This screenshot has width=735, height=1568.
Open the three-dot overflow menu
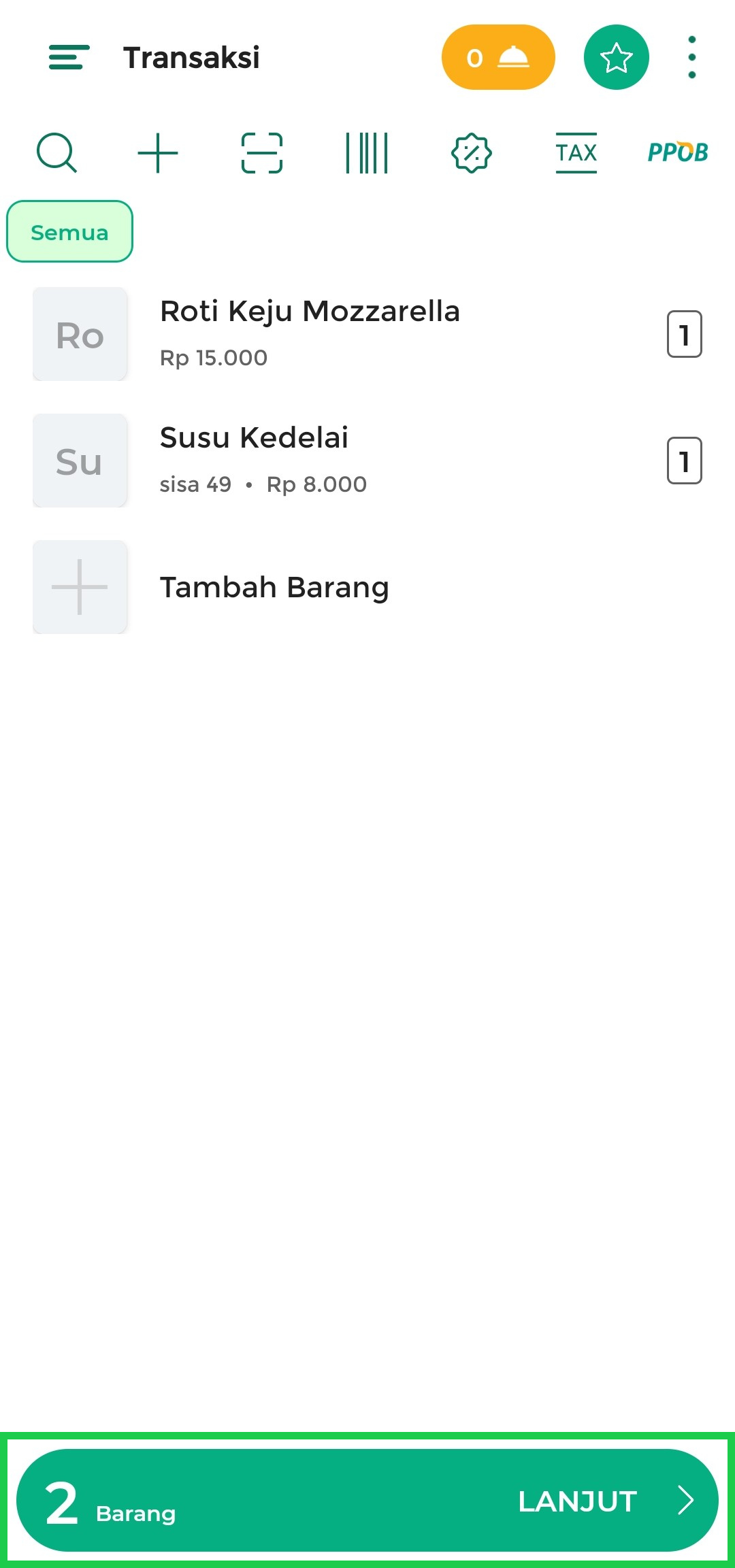coord(691,58)
